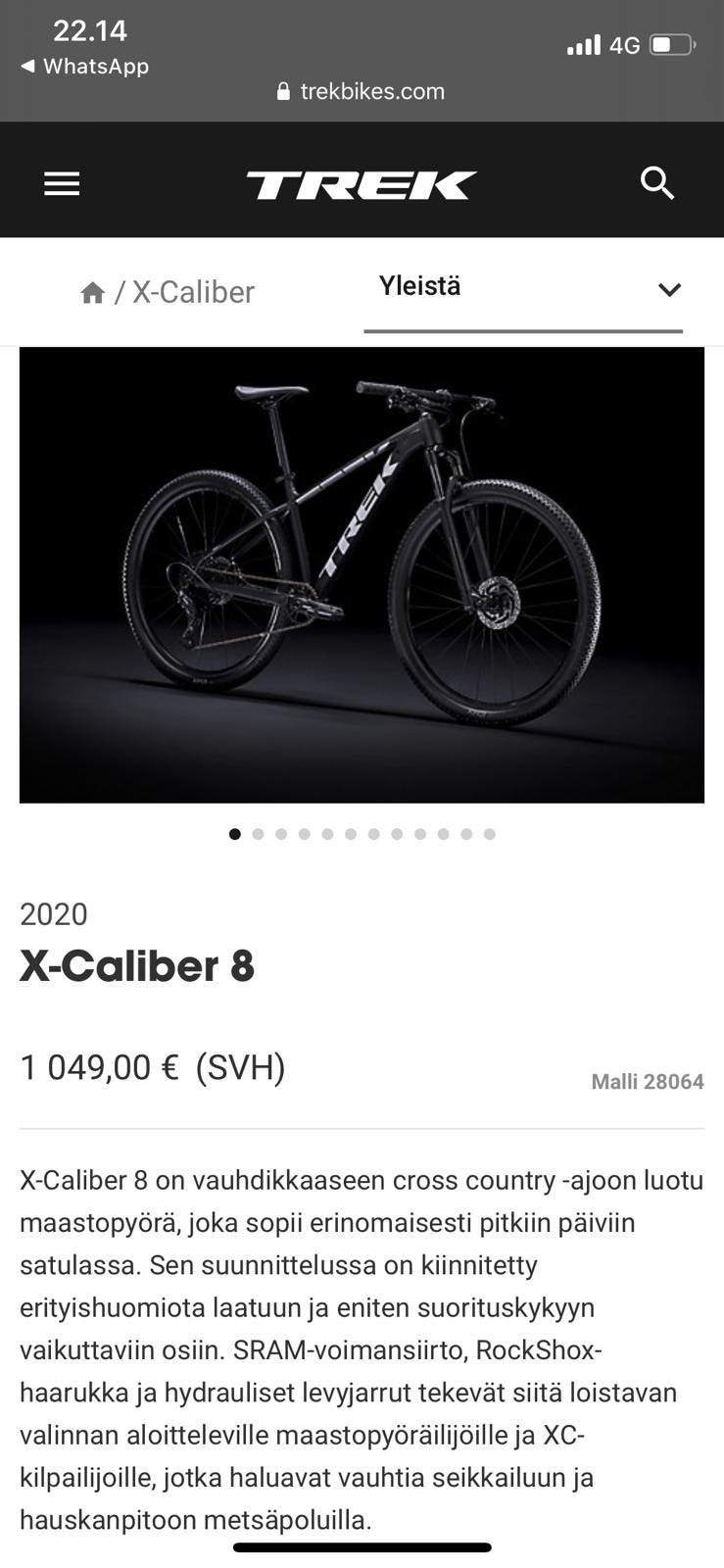Open the X-Caliber 8 bike photo
The width and height of the screenshot is (724, 1568).
362,575
